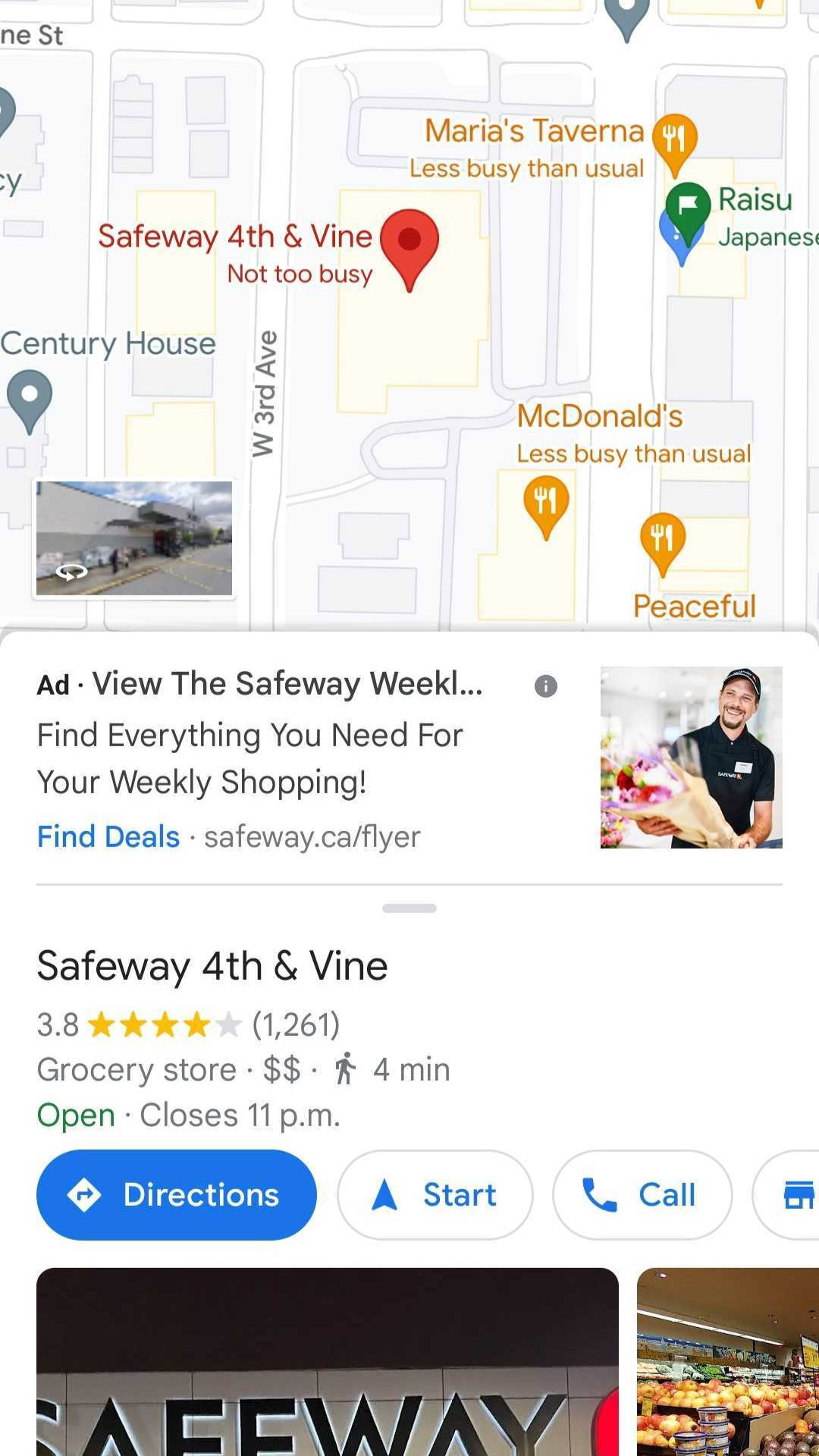
Task: Open the produce section photo
Action: (728, 1361)
